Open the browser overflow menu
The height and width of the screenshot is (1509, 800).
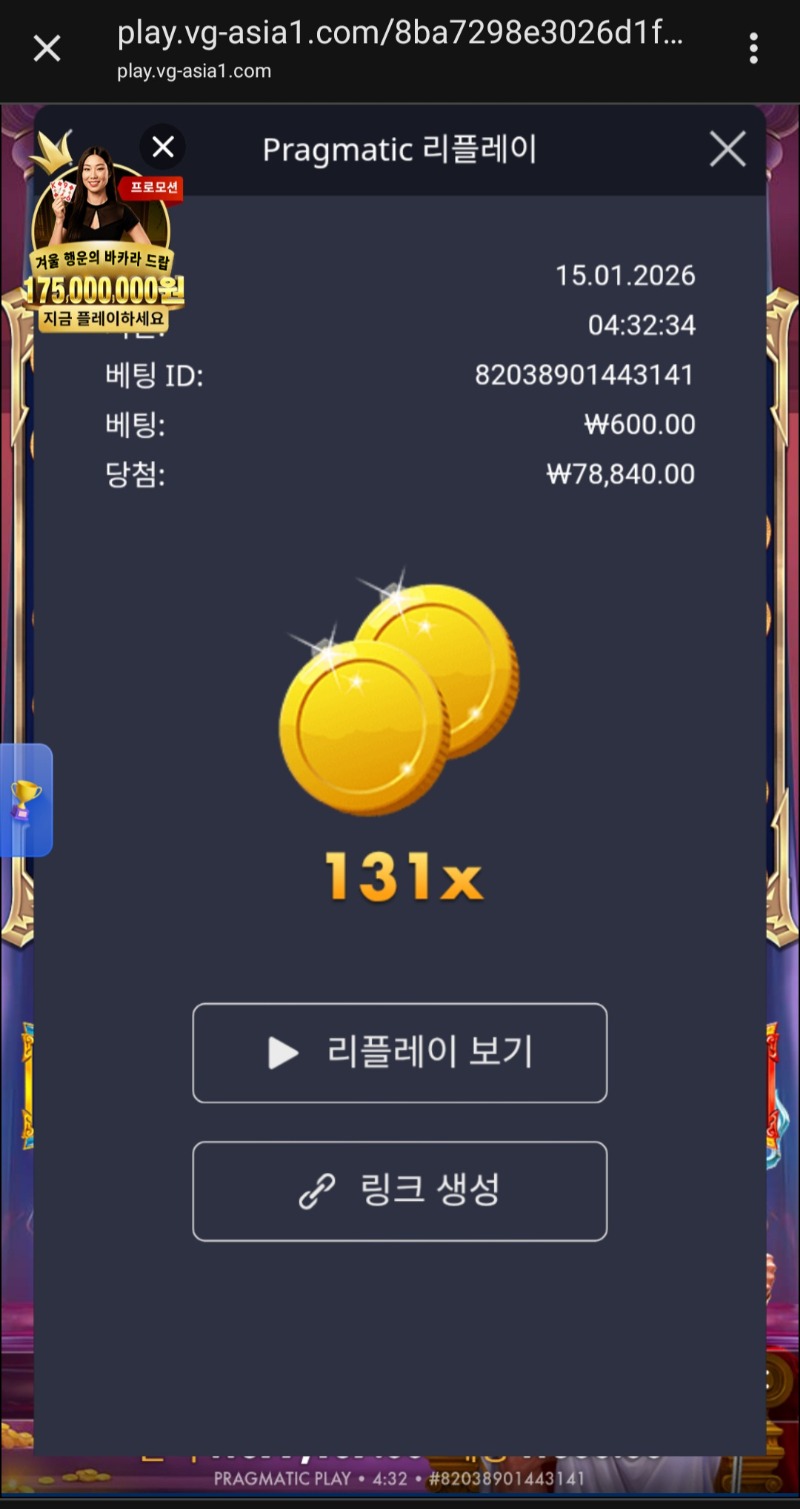tap(753, 48)
